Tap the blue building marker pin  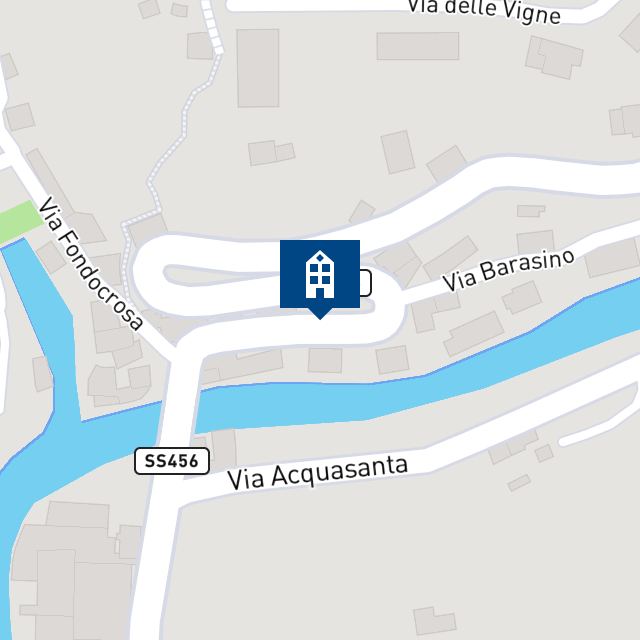[320, 275]
